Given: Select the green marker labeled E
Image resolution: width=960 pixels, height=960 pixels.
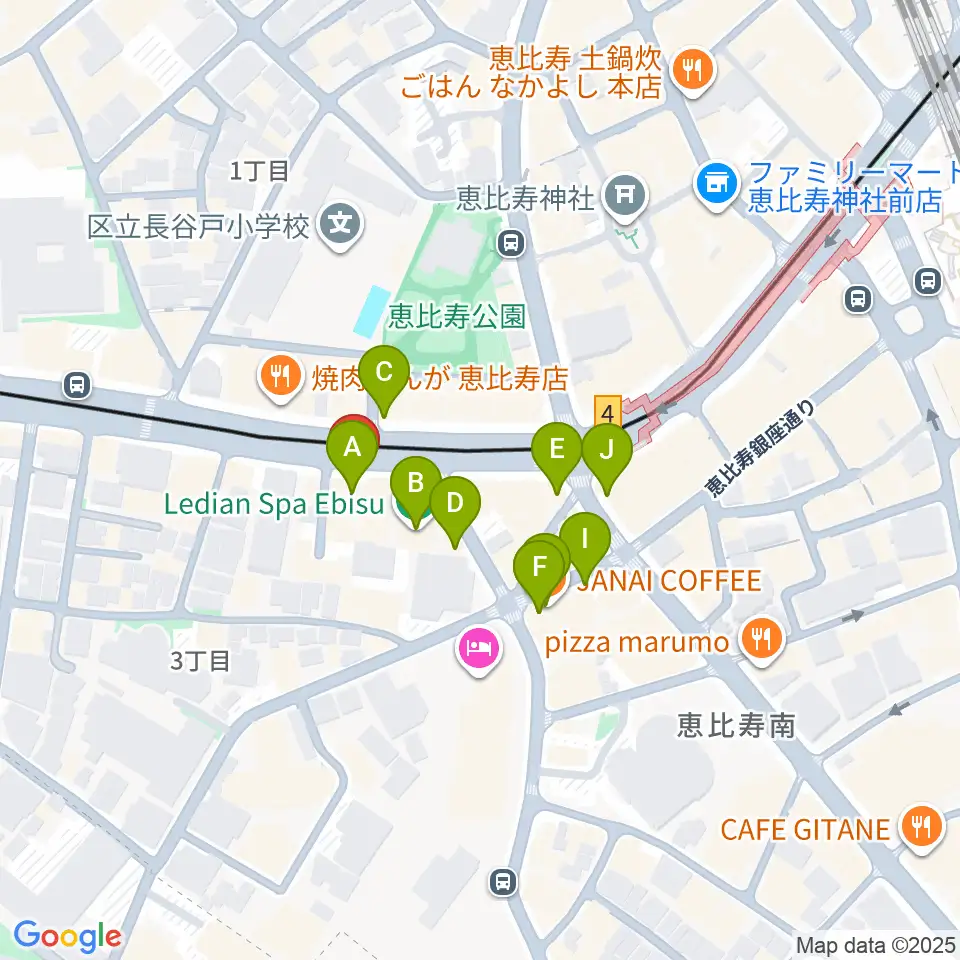Looking at the screenshot, I should tap(557, 451).
